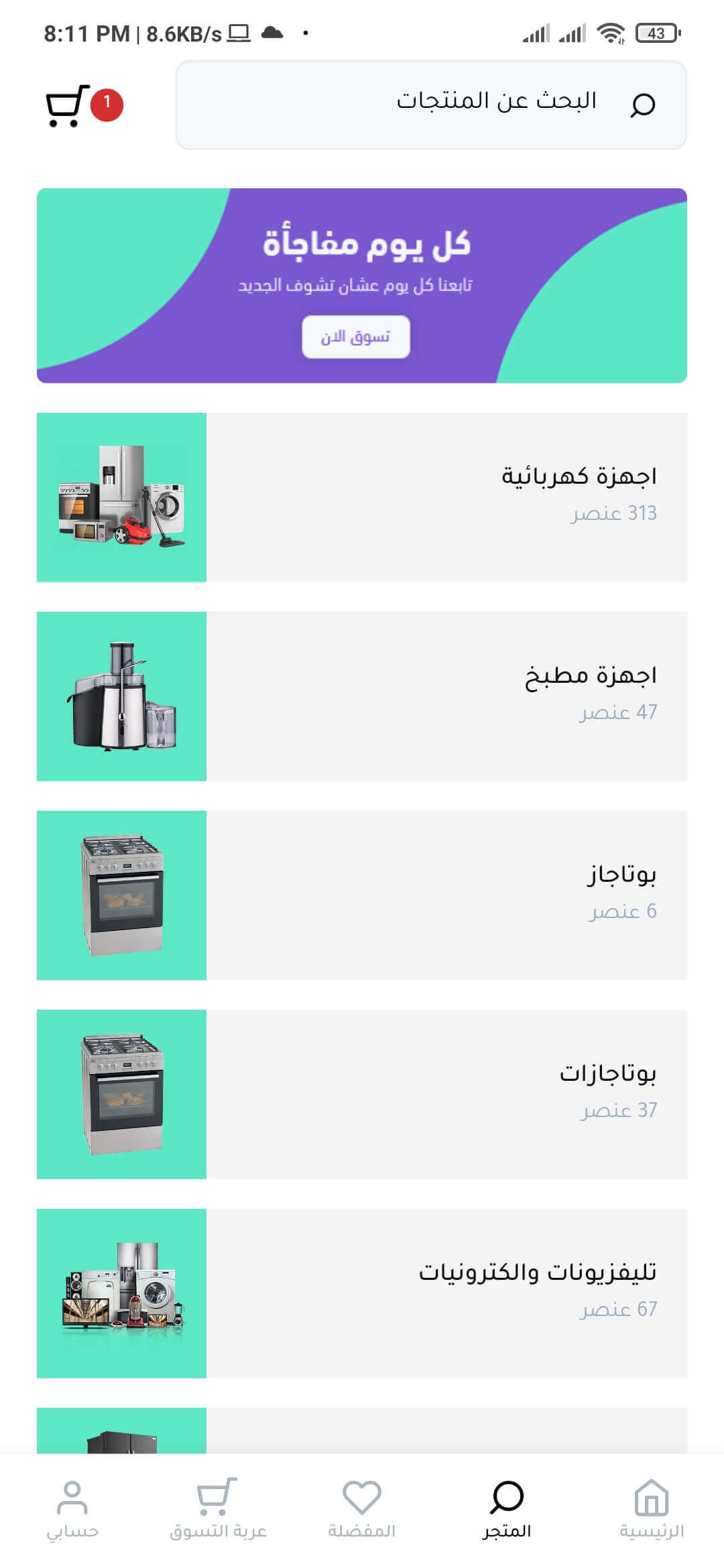Tap the تسوق الان banner button
This screenshot has height=1568, width=724.
point(355,337)
